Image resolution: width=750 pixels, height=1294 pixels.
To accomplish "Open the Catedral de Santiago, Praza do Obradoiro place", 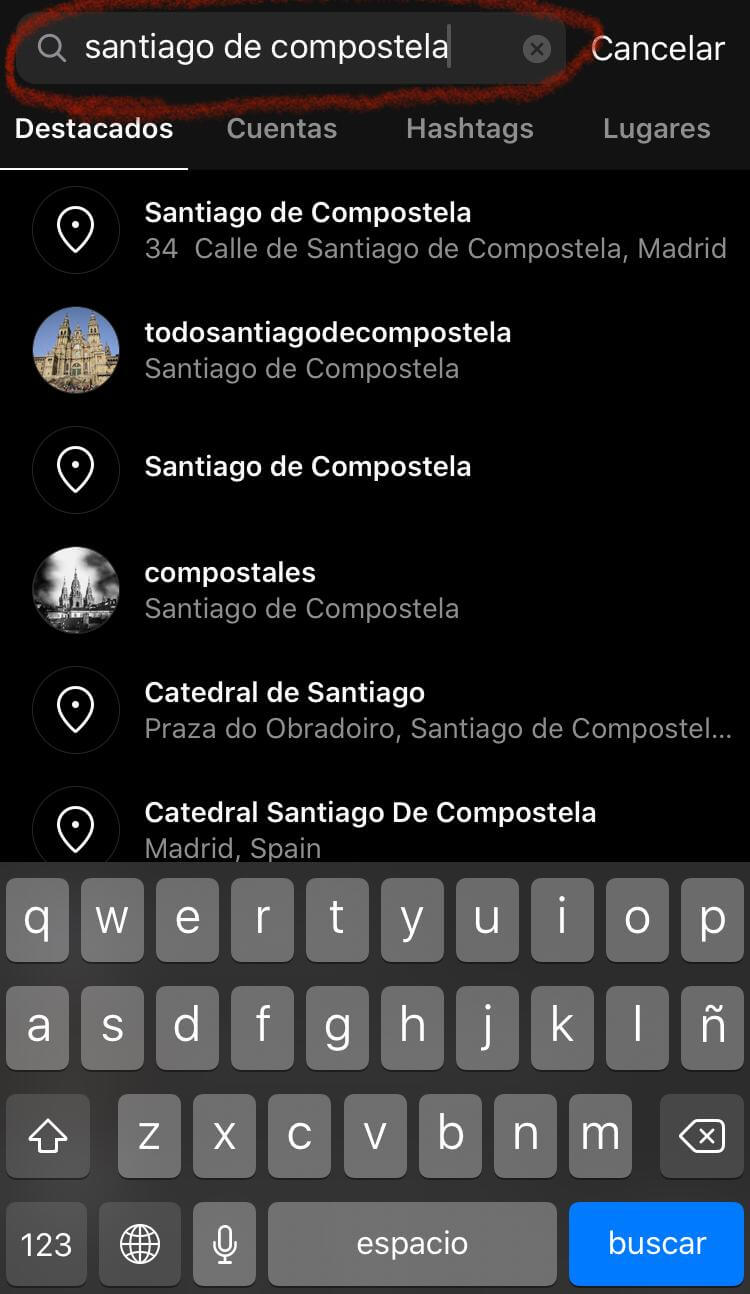I will 437,710.
